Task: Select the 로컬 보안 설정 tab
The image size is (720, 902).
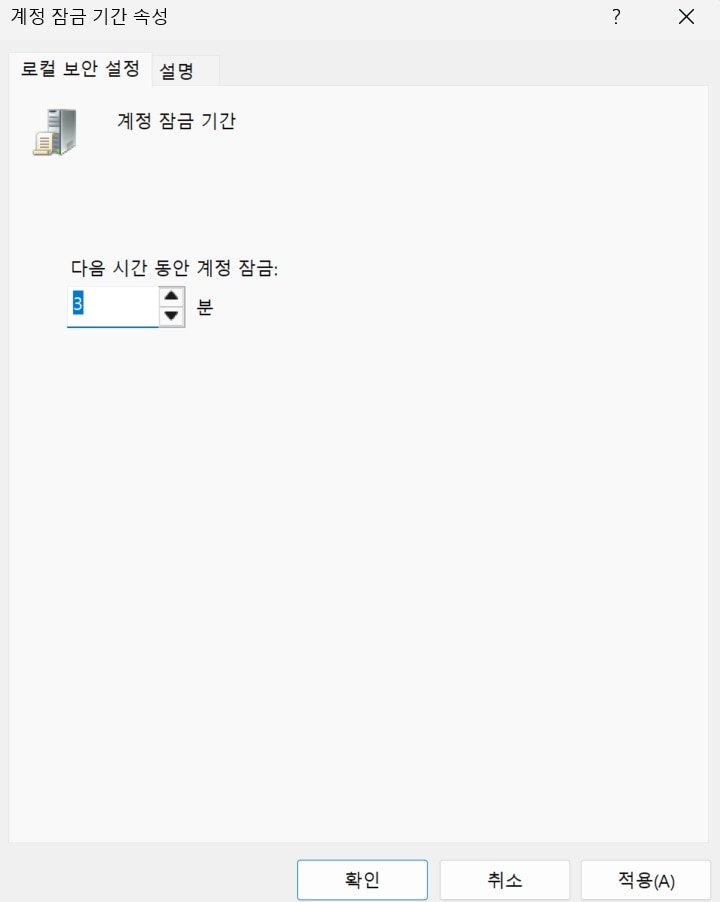Action: pyautogui.click(x=81, y=70)
